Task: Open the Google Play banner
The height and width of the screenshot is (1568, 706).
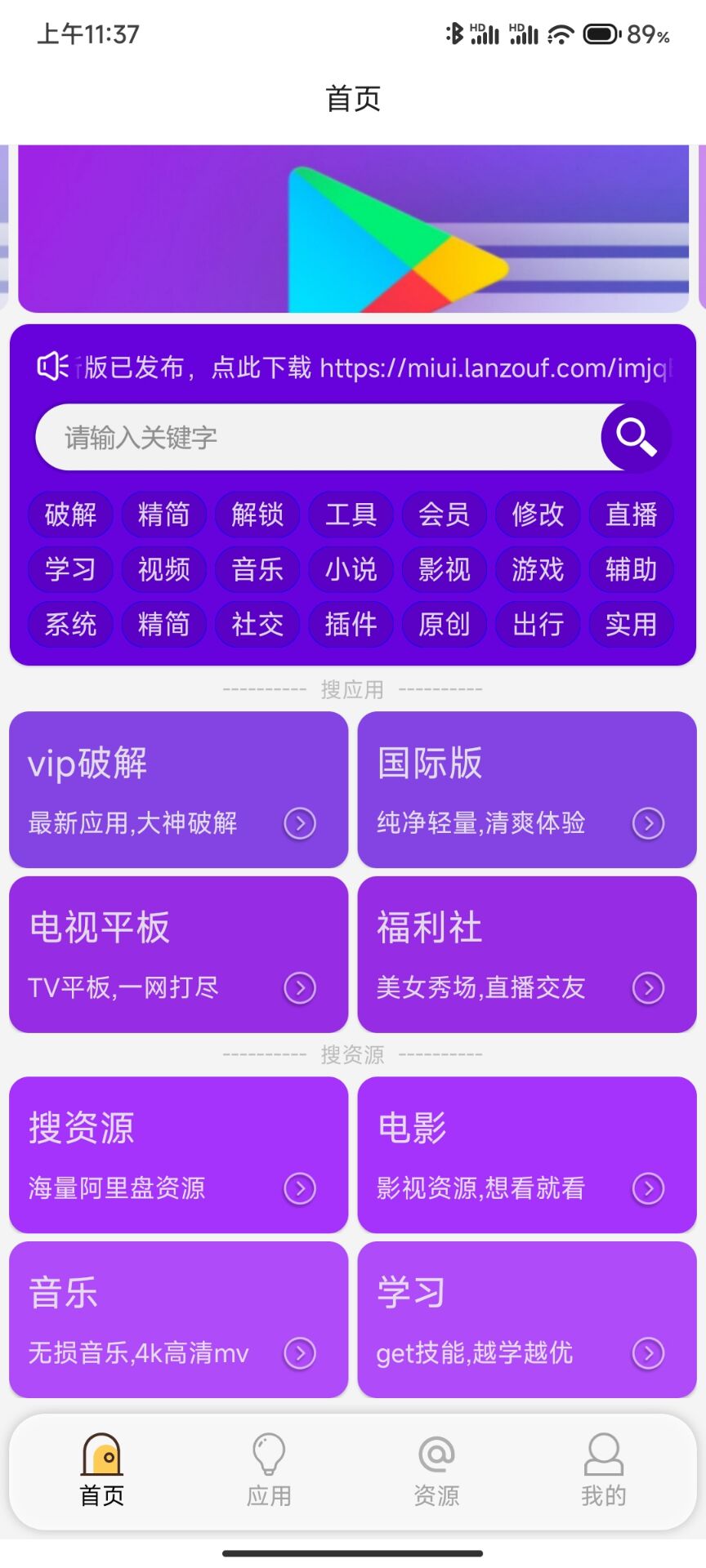Action: [353, 229]
